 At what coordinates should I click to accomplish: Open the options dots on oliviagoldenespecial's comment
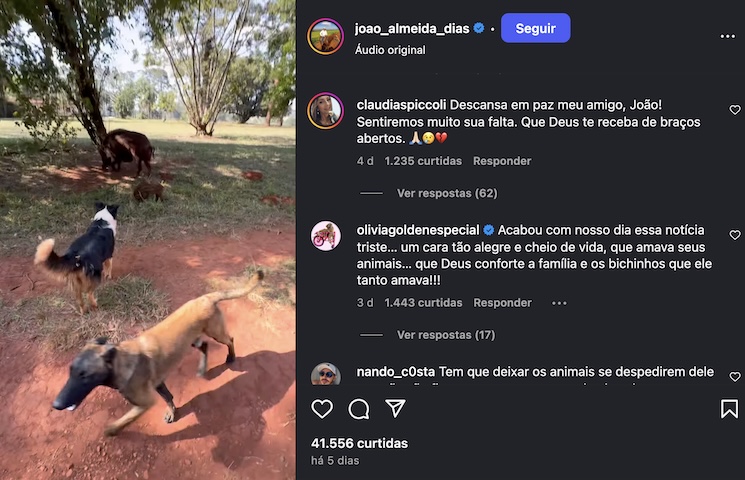(x=559, y=303)
